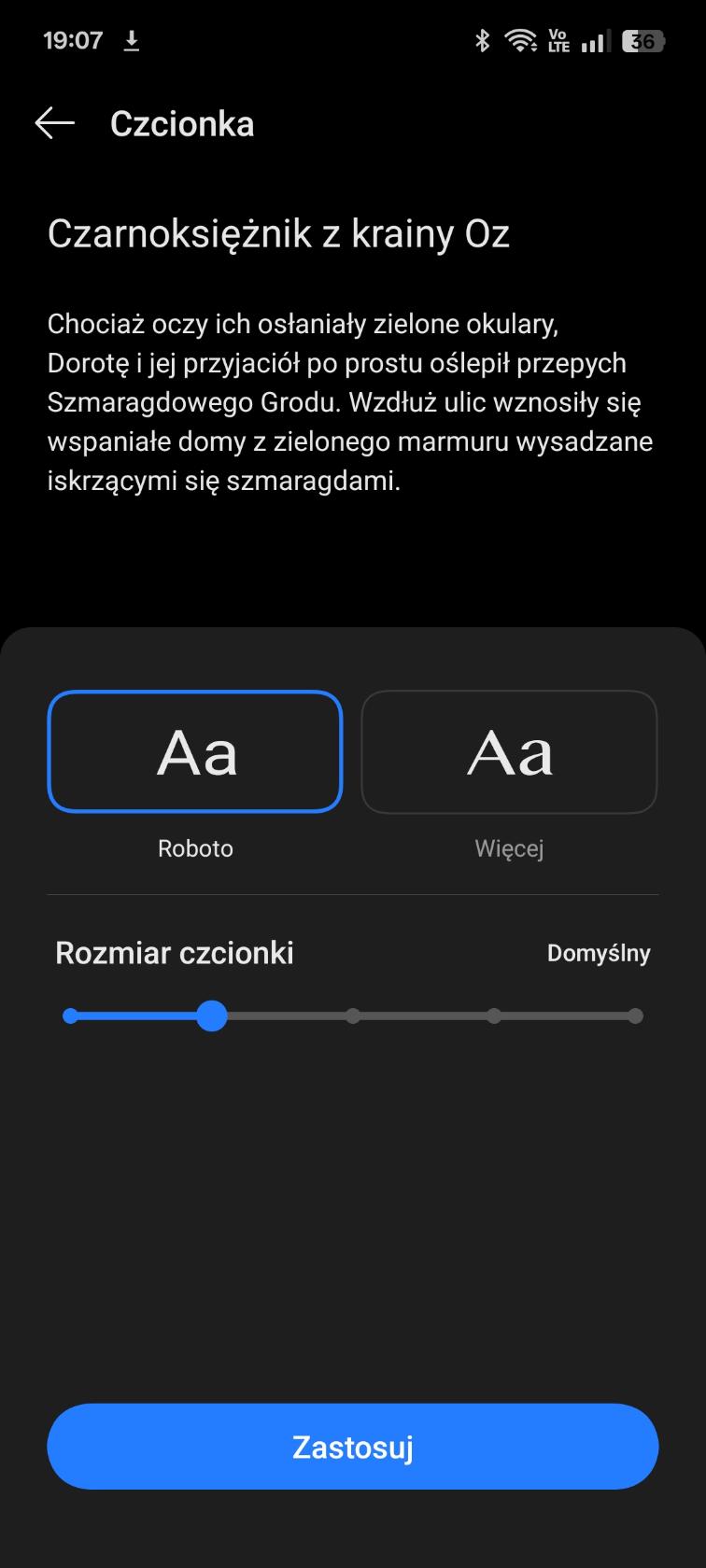Set font size to the middle step
Viewport: 706px width, 1568px height.
coord(353,1015)
